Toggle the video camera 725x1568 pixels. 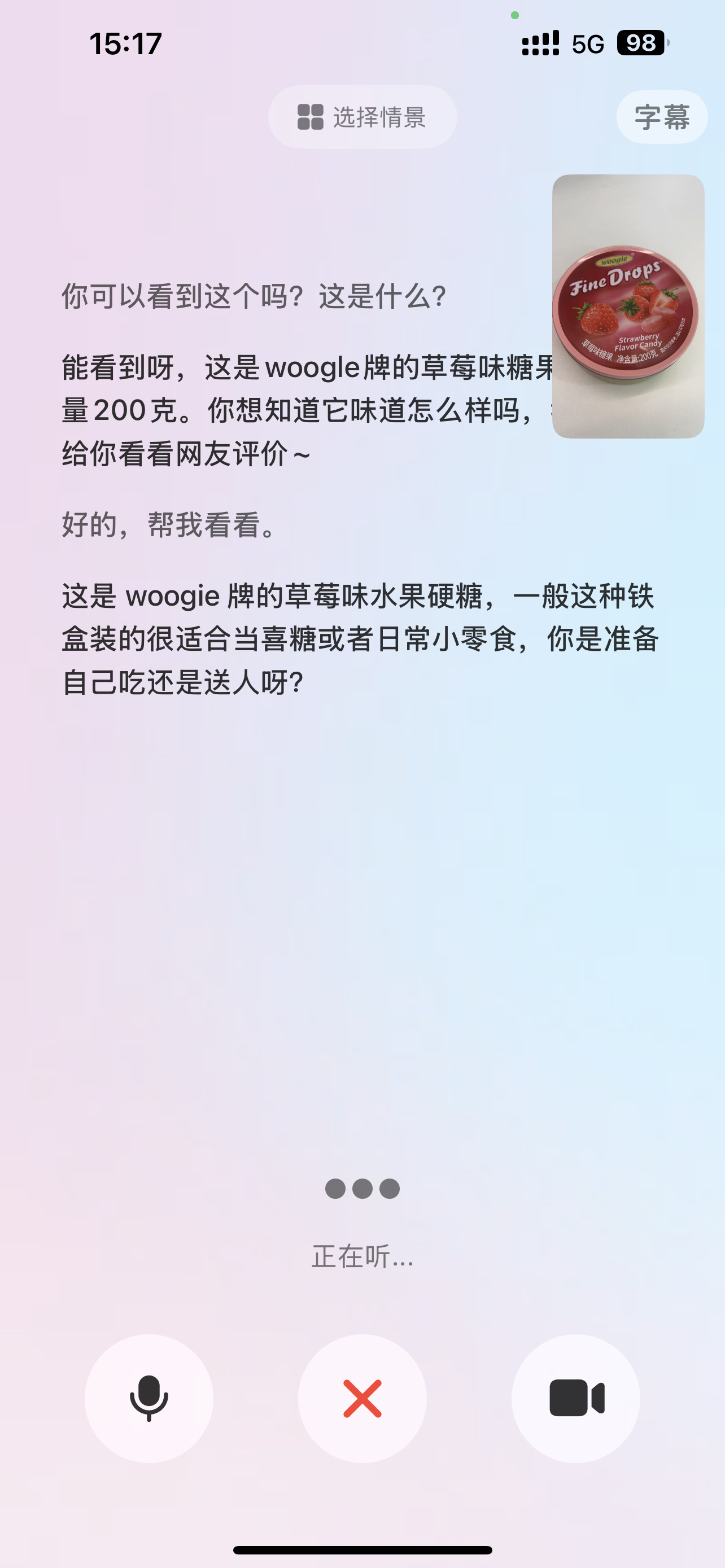(x=576, y=1399)
